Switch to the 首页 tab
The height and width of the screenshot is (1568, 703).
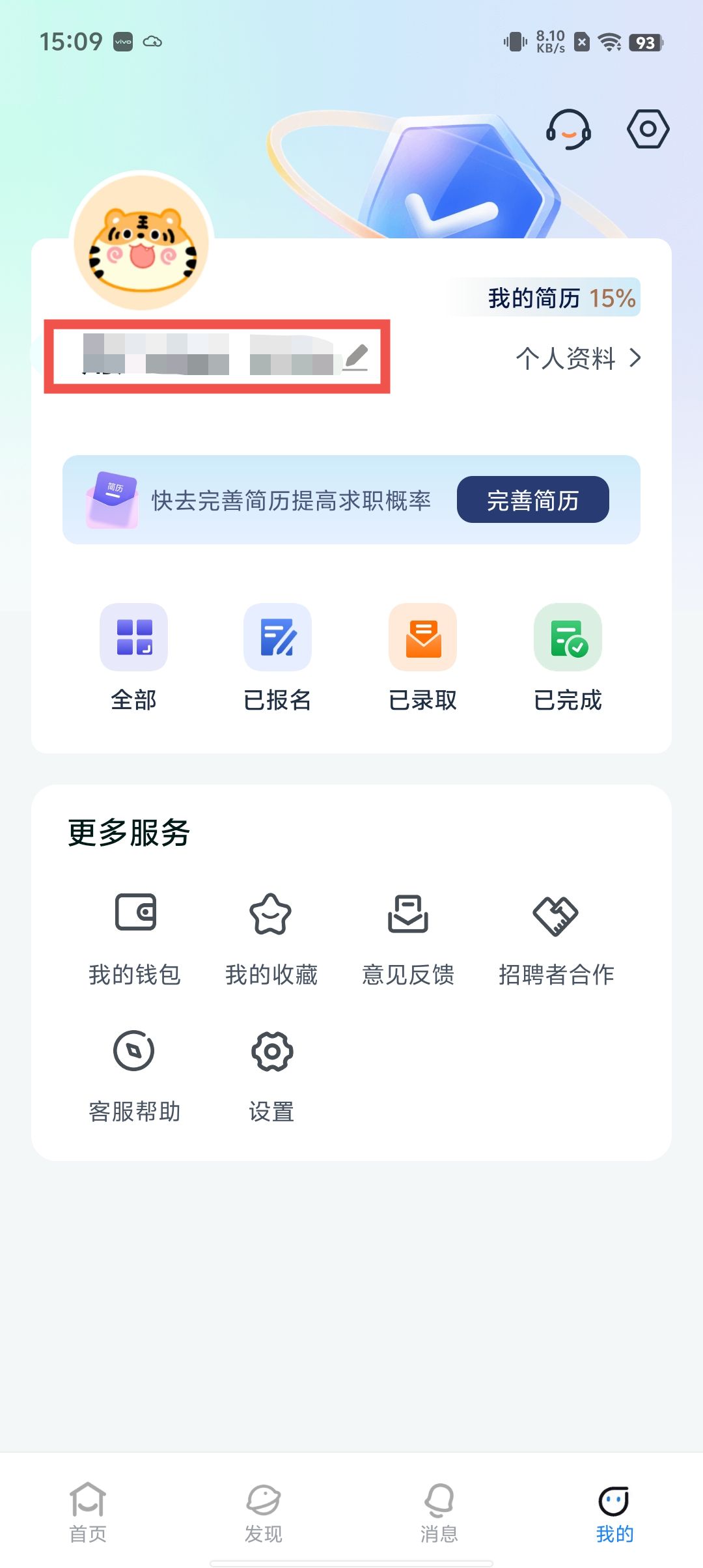pyautogui.click(x=88, y=1512)
